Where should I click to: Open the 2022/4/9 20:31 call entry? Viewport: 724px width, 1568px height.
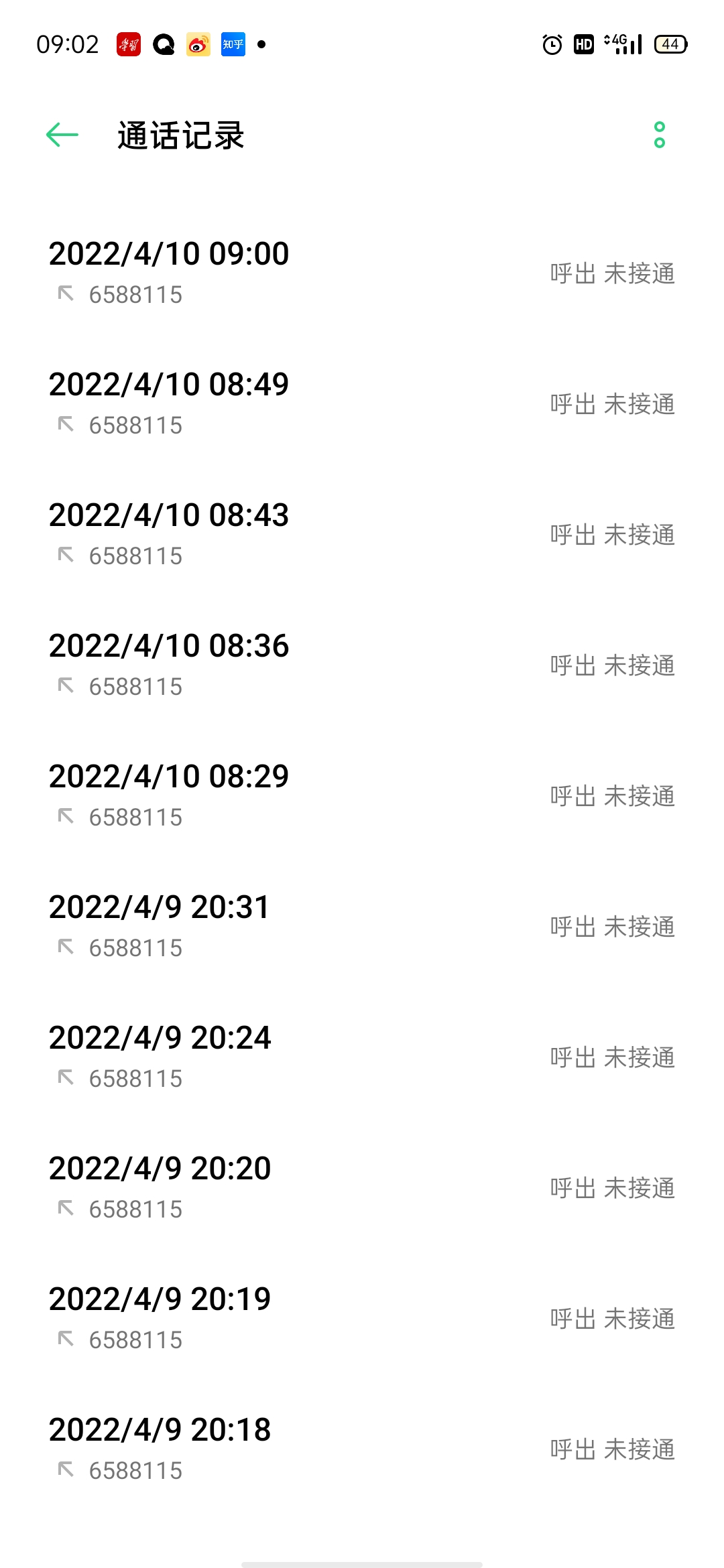(362, 926)
